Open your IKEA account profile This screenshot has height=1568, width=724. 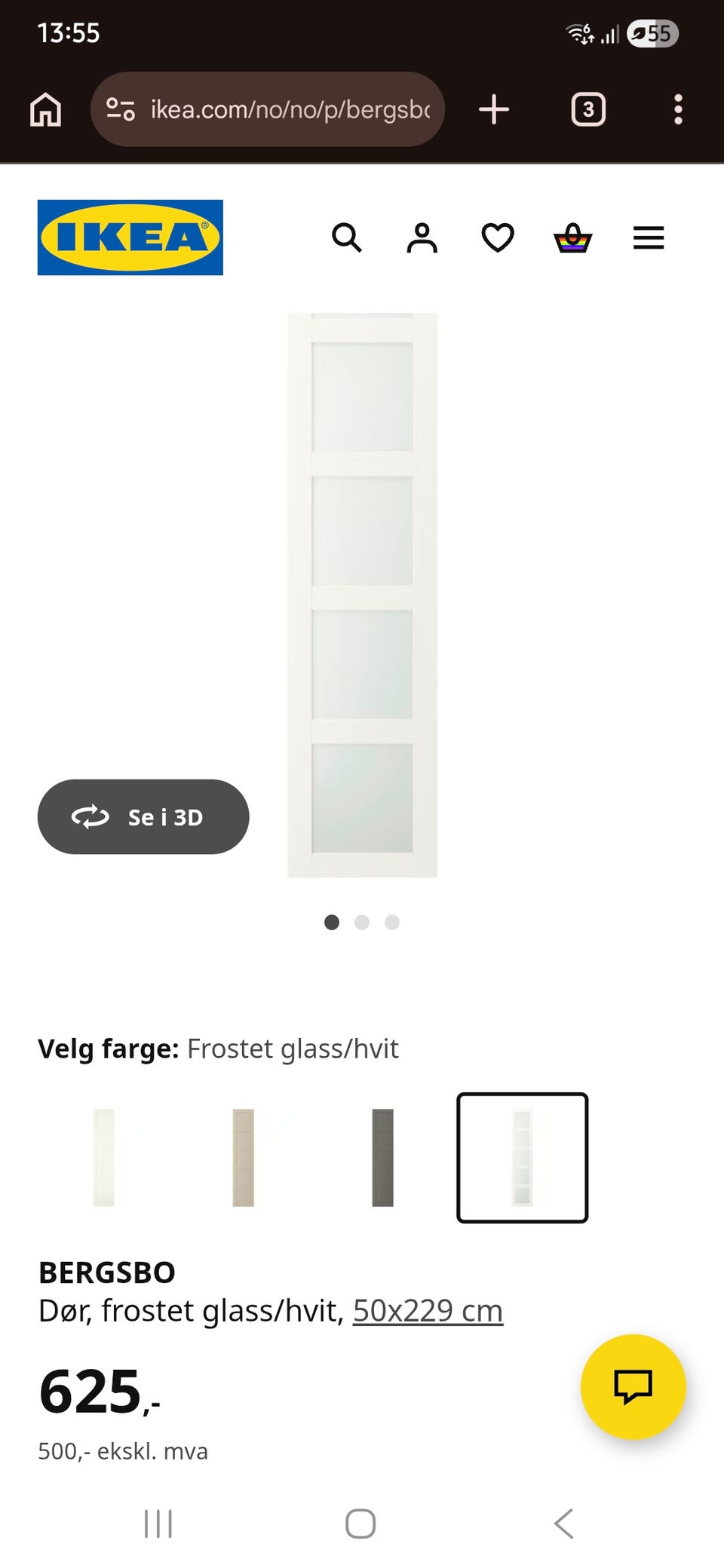(x=422, y=238)
